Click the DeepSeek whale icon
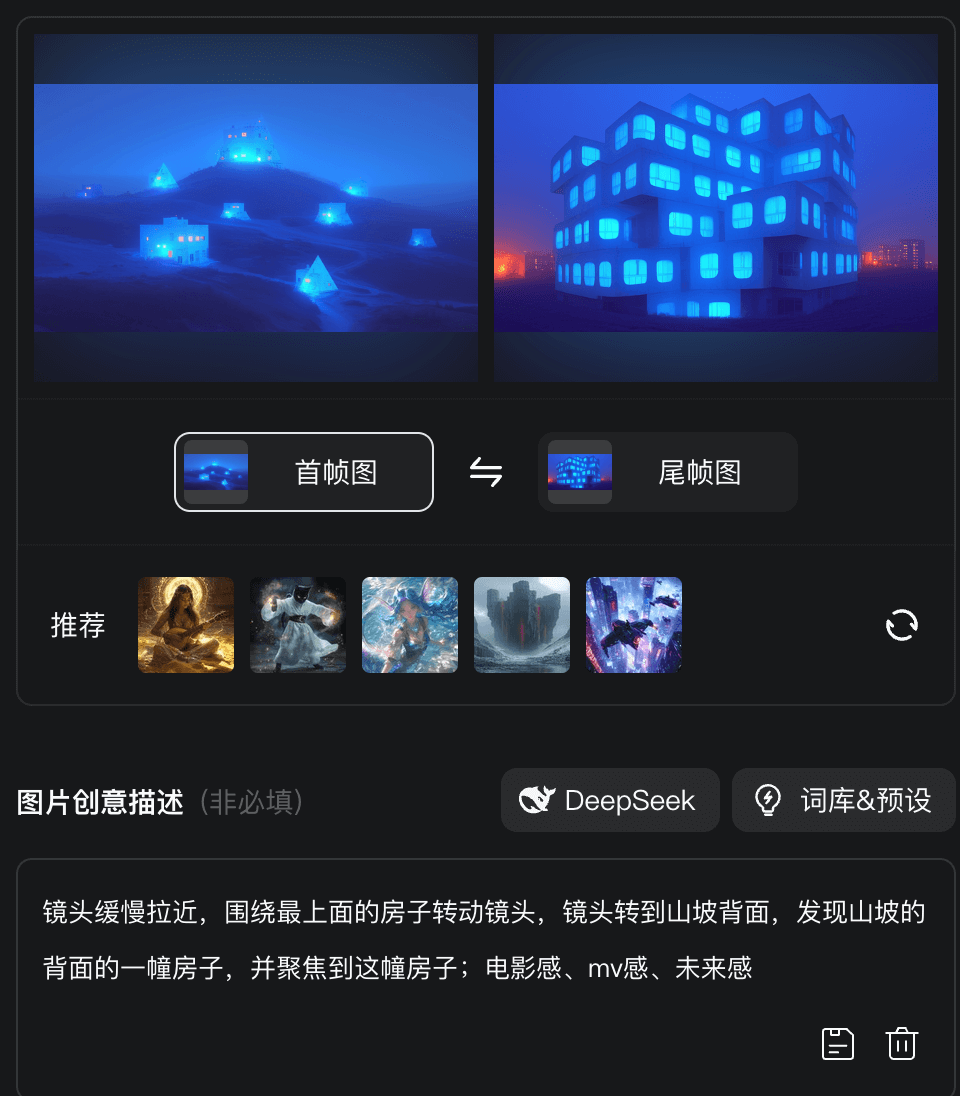The image size is (960, 1096). click(x=539, y=800)
